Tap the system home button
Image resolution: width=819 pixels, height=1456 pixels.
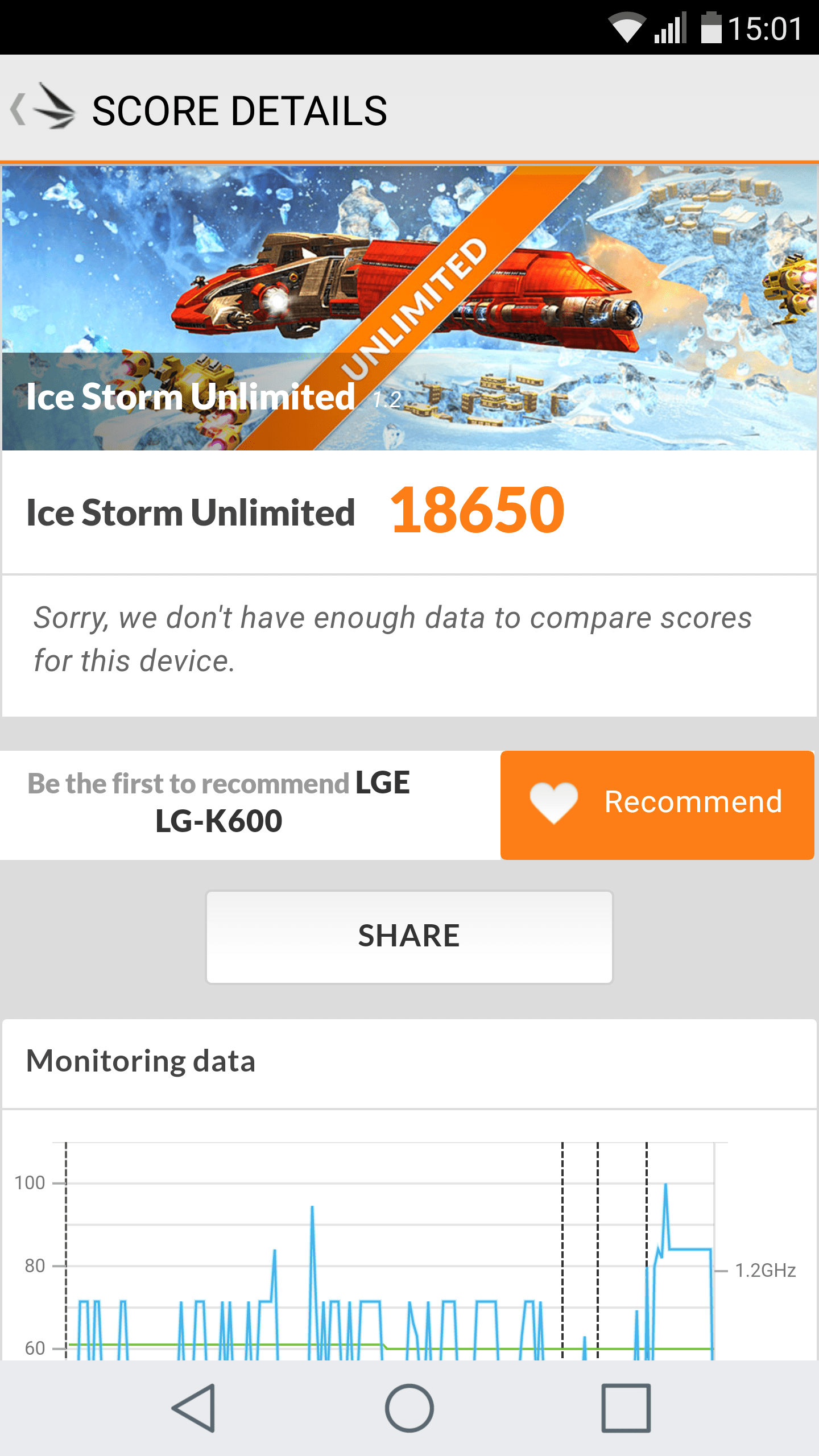click(x=409, y=1408)
